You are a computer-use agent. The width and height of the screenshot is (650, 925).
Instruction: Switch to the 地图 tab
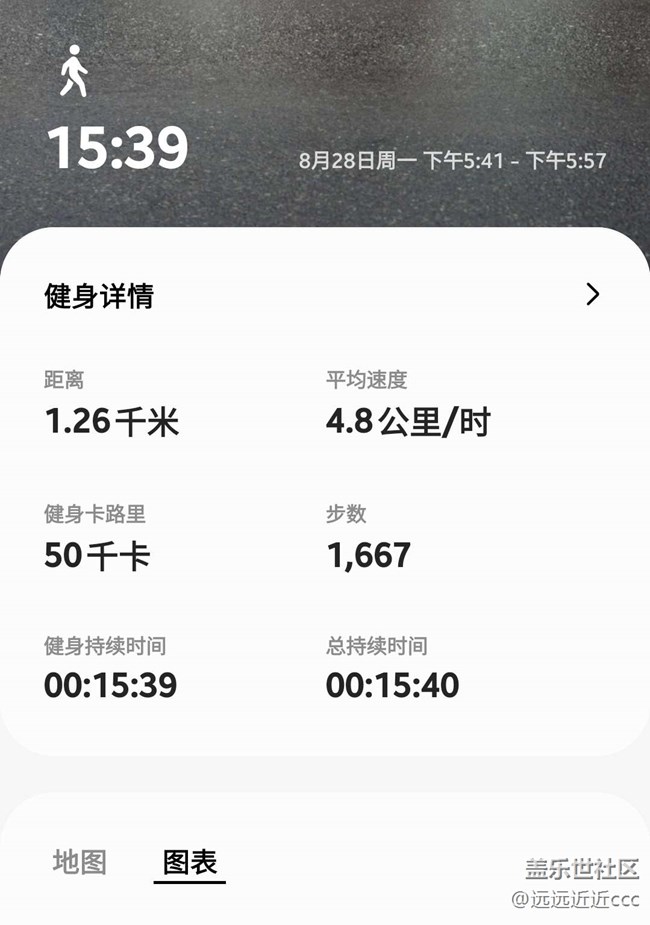point(80,862)
